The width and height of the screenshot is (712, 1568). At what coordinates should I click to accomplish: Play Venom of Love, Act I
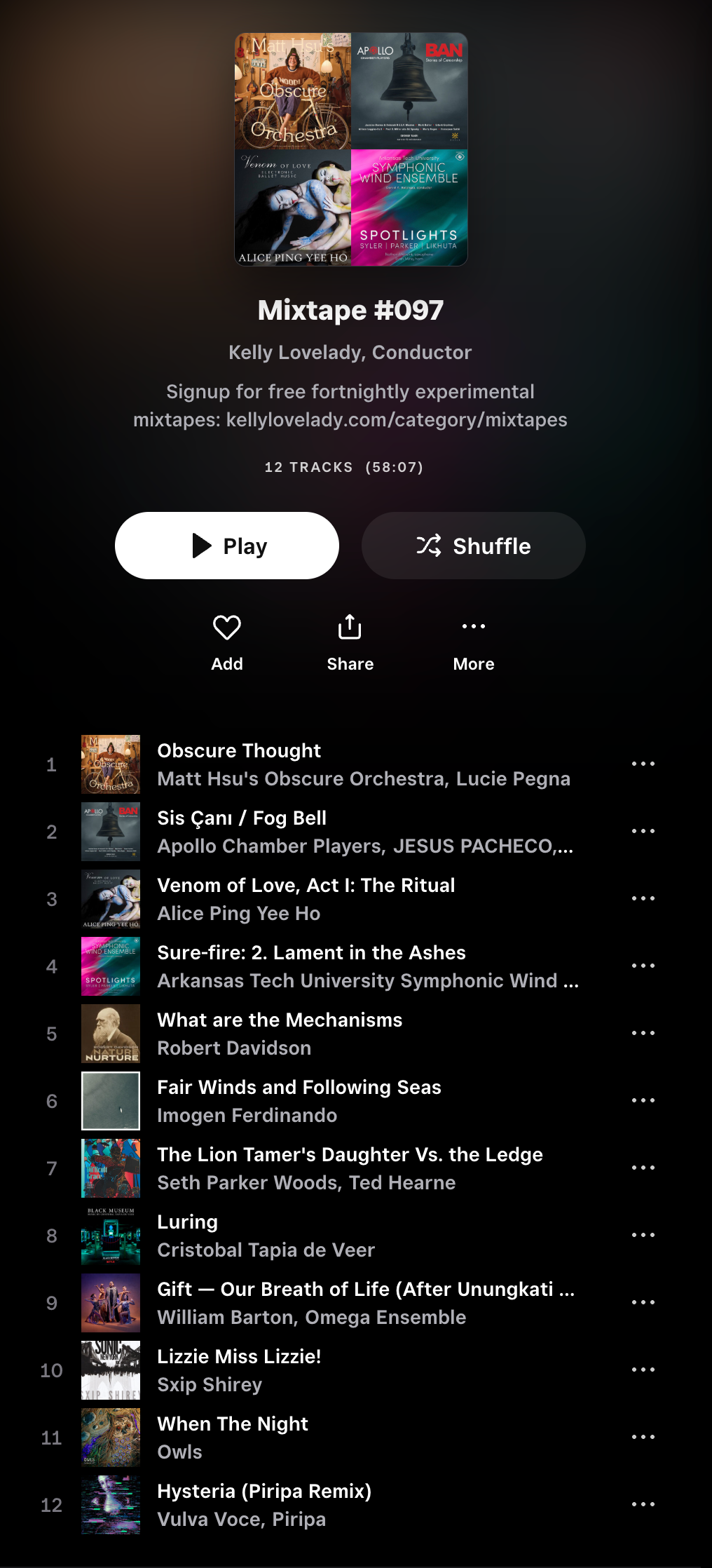click(306, 885)
